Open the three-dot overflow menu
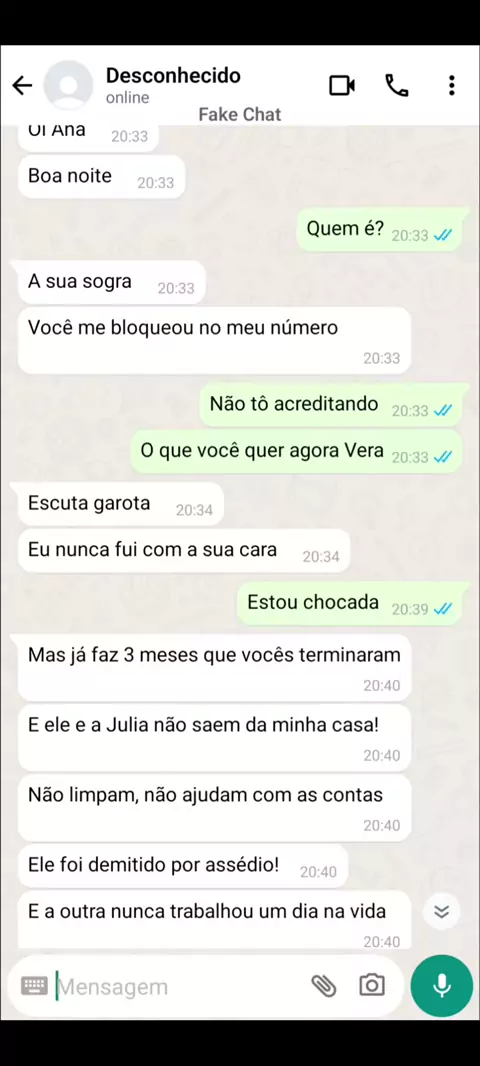Screen dimensions: 480x1066 pyautogui.click(x=451, y=85)
